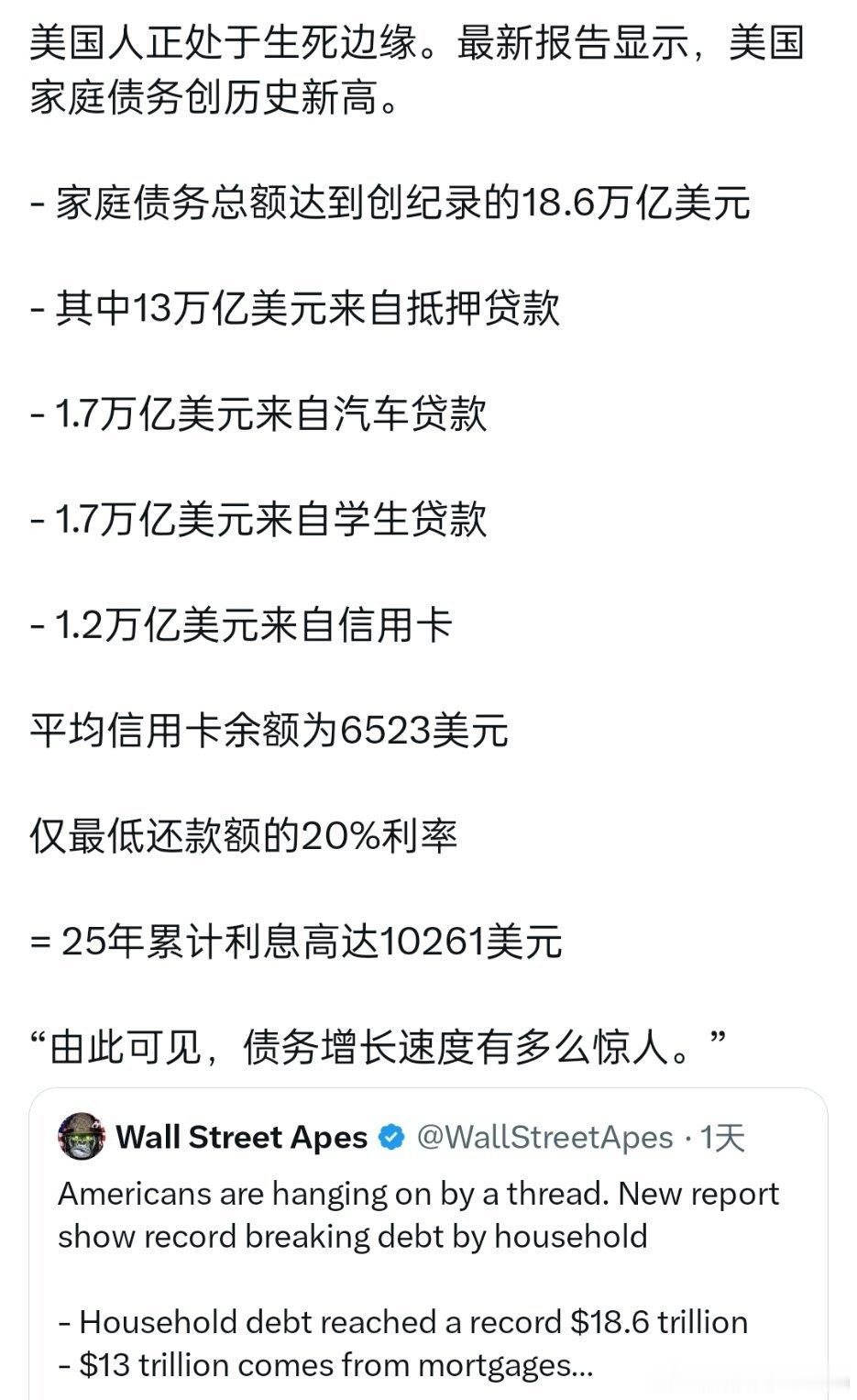Click the ape avatar image in quoted tweet

point(82,1137)
